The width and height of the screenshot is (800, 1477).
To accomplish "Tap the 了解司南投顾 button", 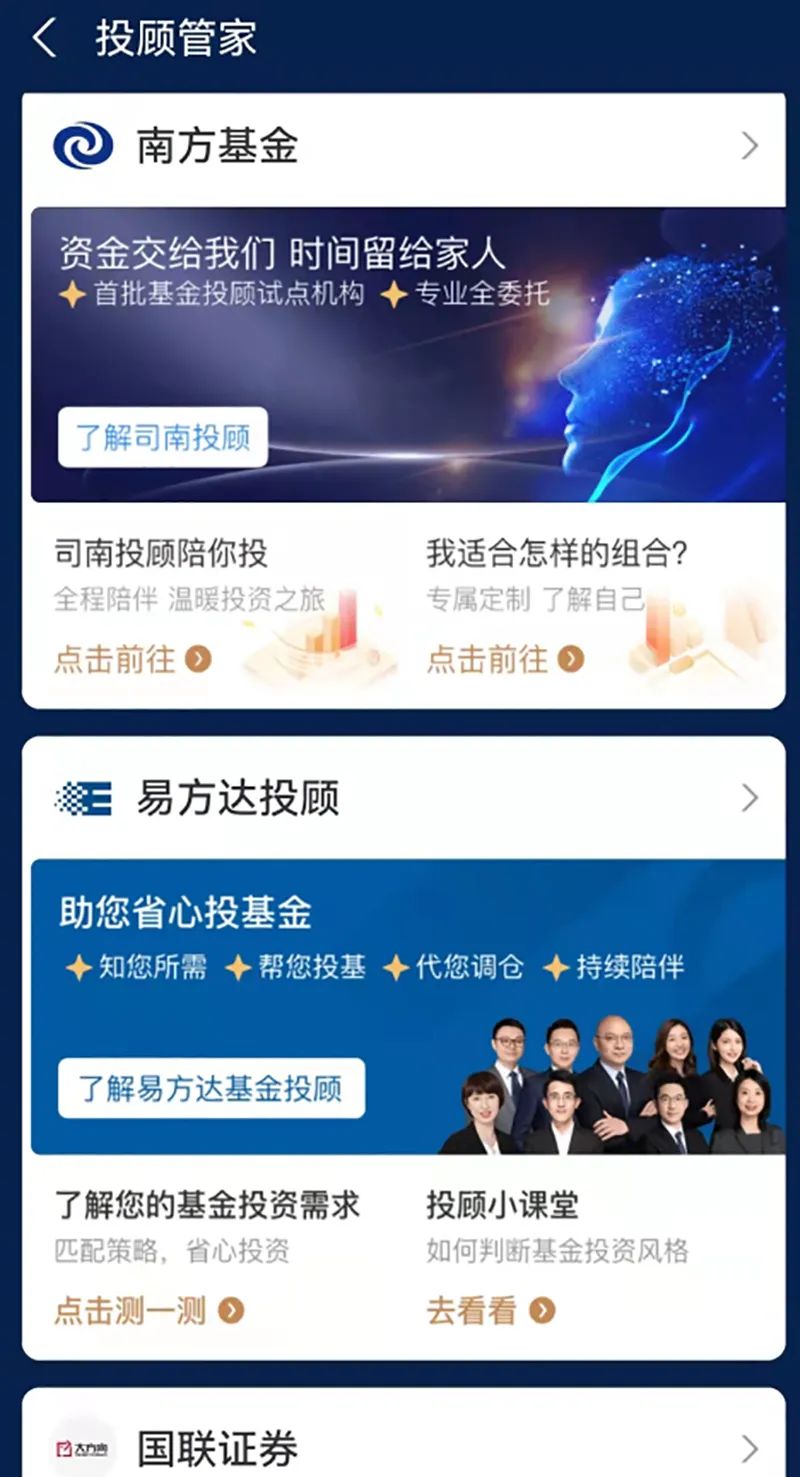I will point(163,437).
